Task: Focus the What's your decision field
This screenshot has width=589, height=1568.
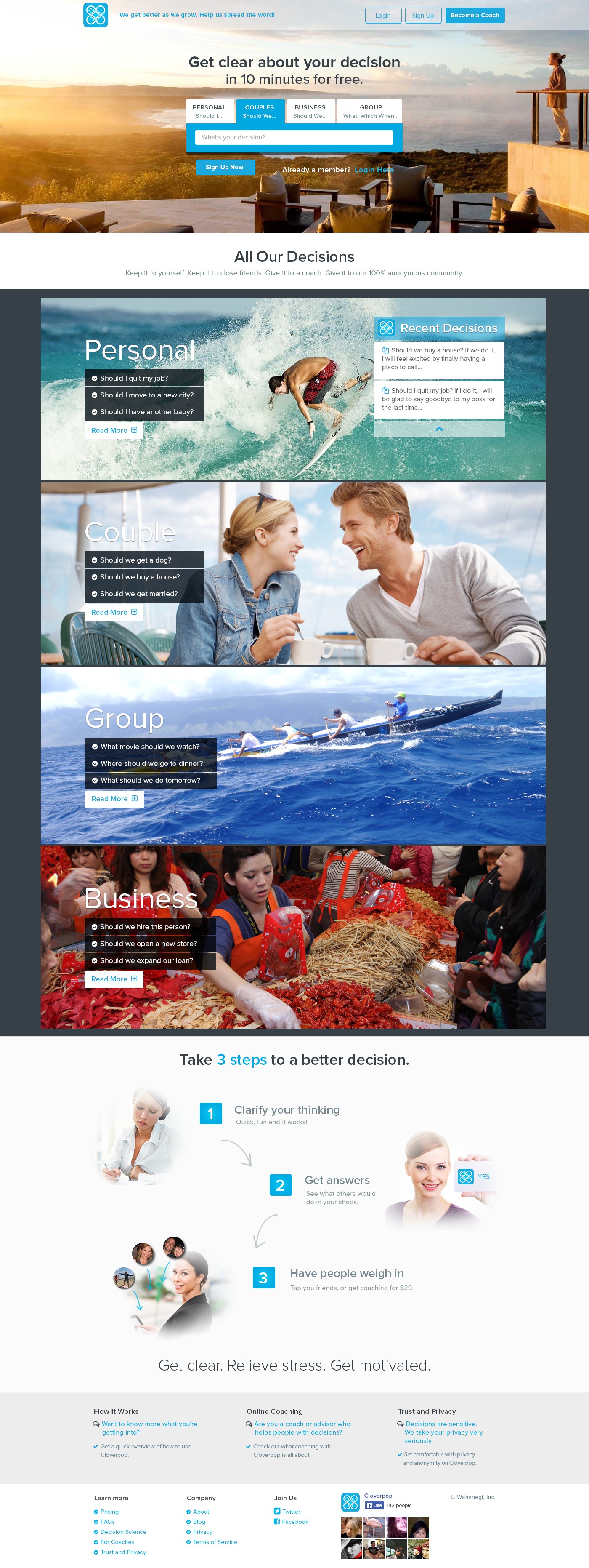Action: pos(294,138)
